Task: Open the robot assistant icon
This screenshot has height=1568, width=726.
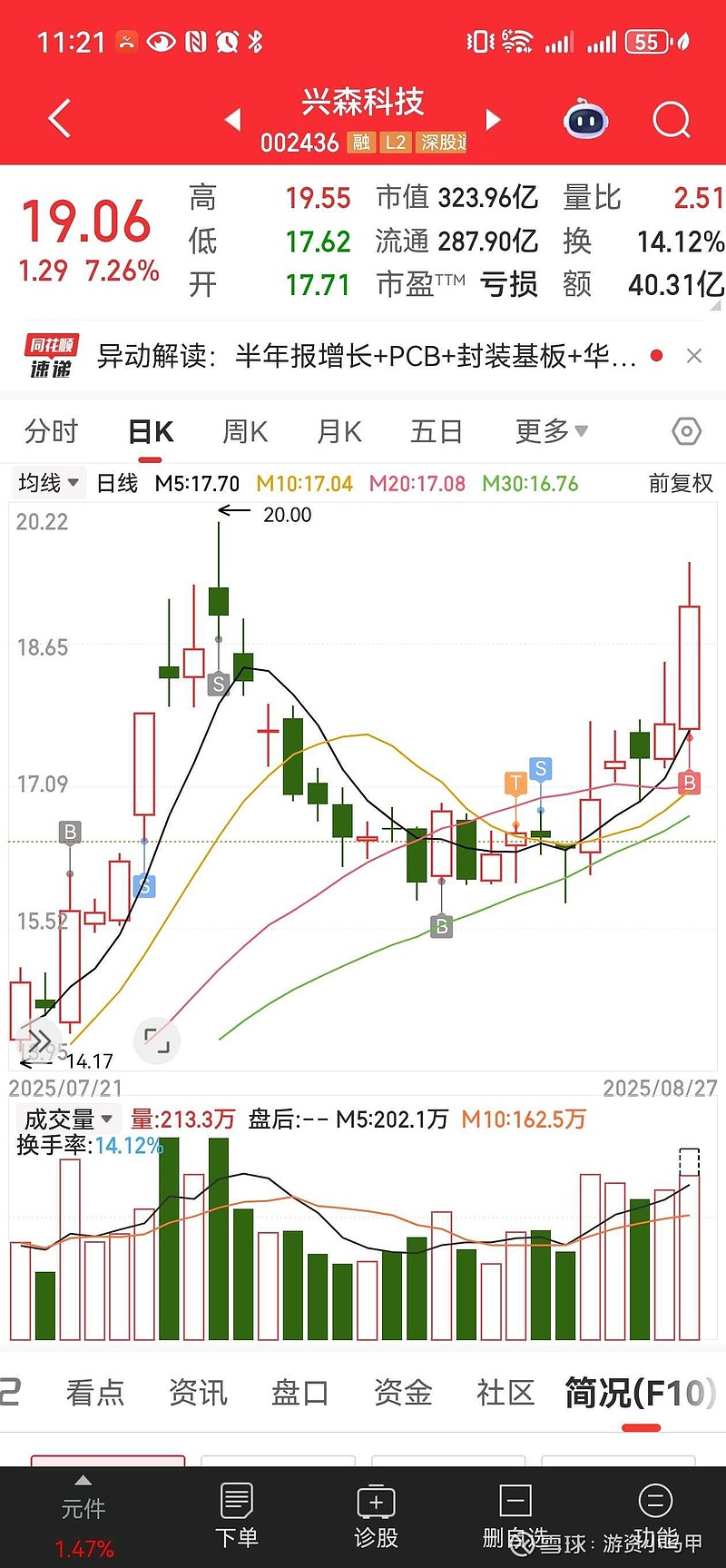Action: click(585, 120)
